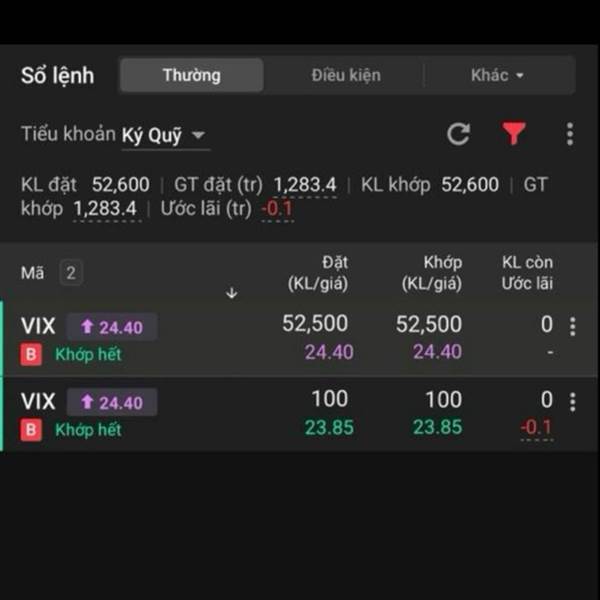600x600 pixels.
Task: Sort orders using the down arrow
Action: (232, 293)
